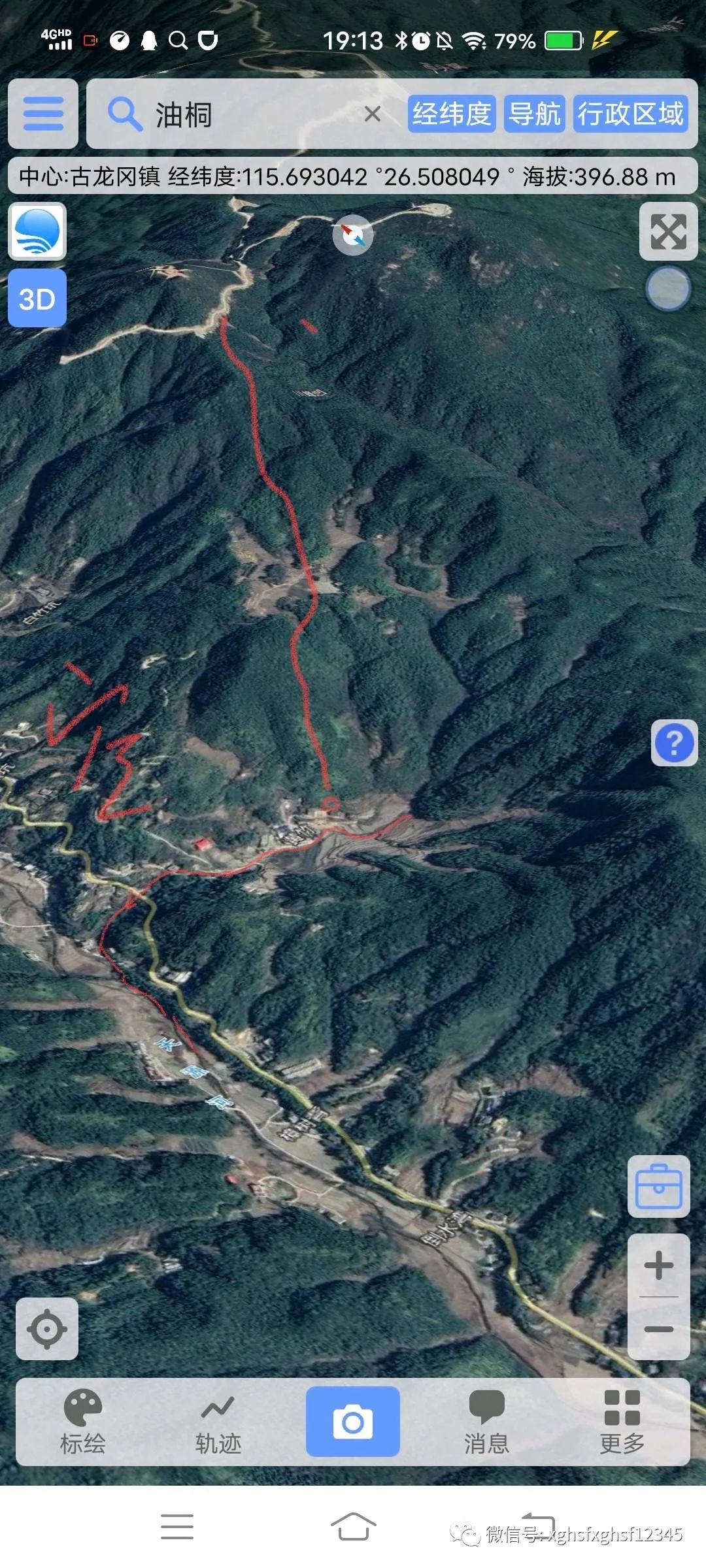The width and height of the screenshot is (706, 1568).
Task: Open the toolbox briefcase
Action: pyautogui.click(x=659, y=1186)
